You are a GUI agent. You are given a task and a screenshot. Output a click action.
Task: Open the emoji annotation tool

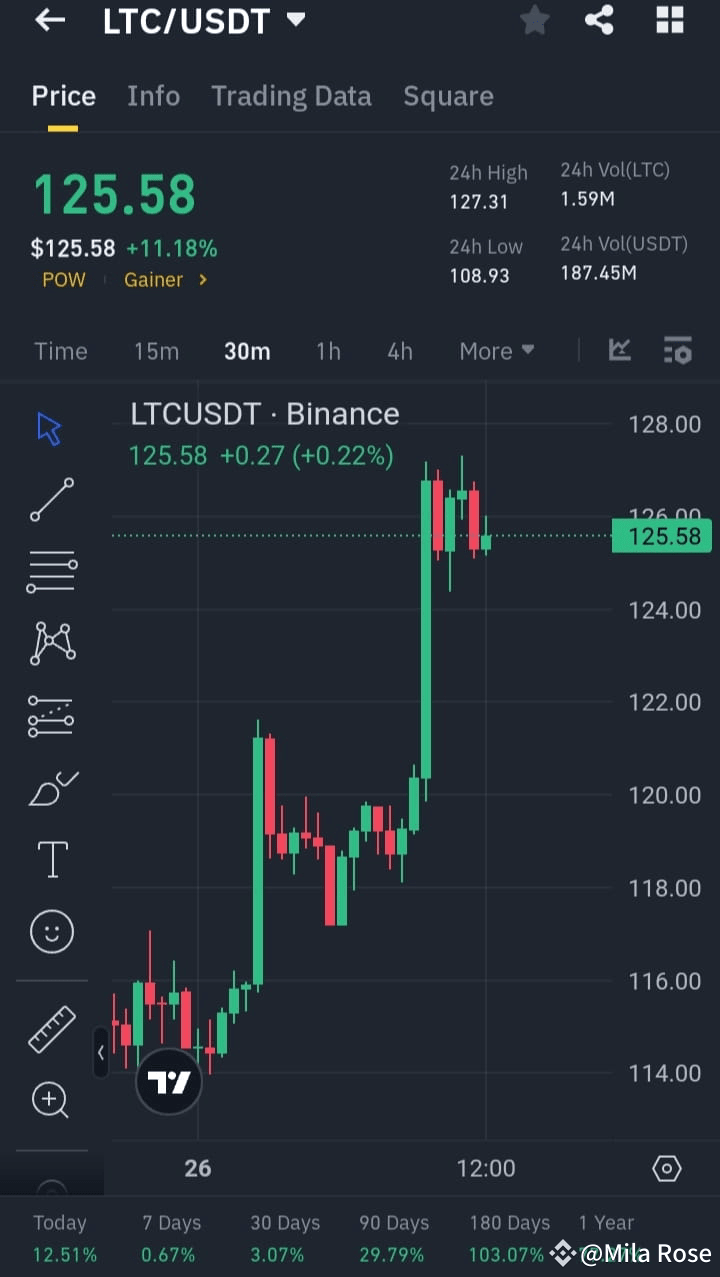pyautogui.click(x=50, y=931)
